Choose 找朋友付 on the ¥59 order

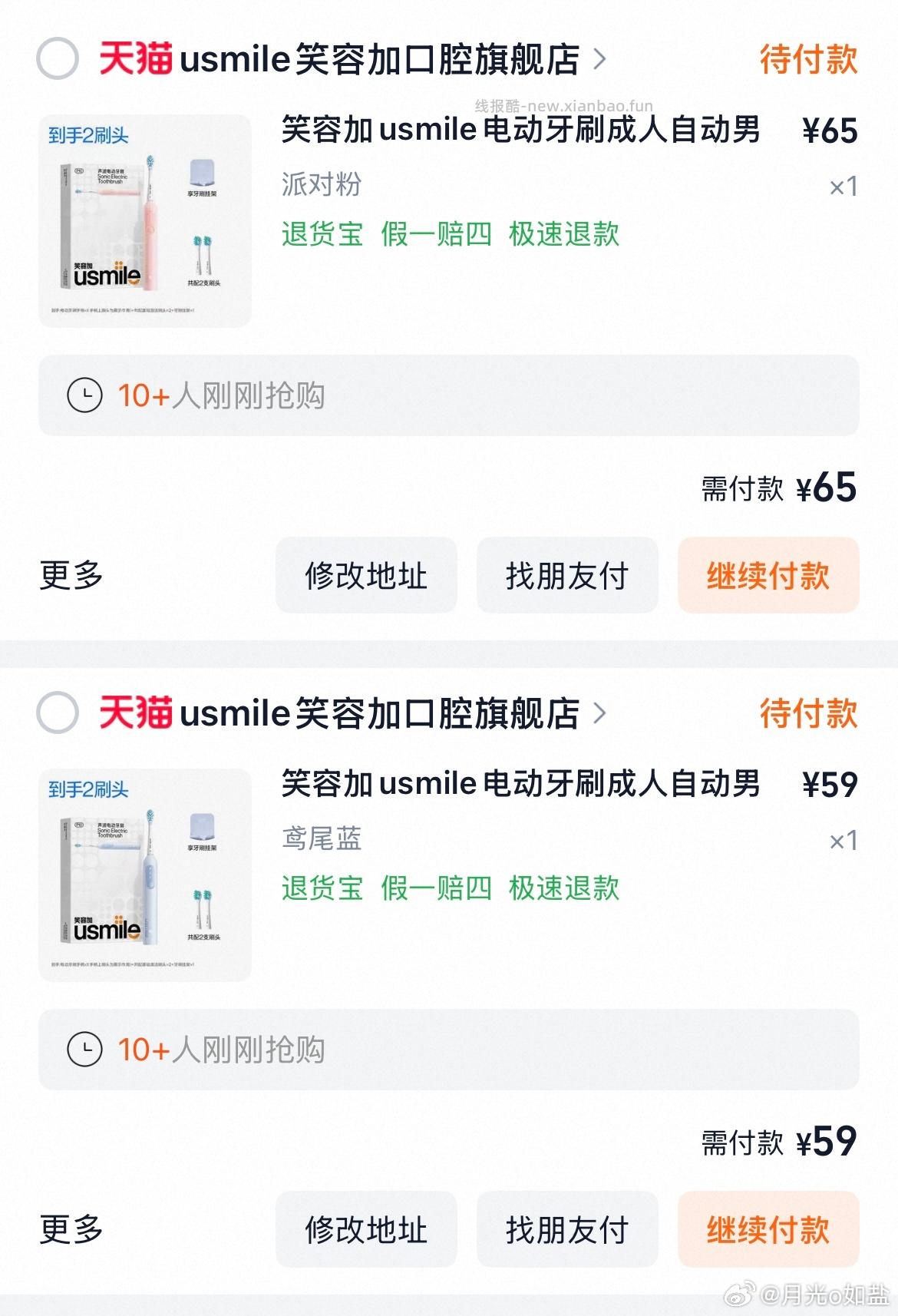point(566,1231)
